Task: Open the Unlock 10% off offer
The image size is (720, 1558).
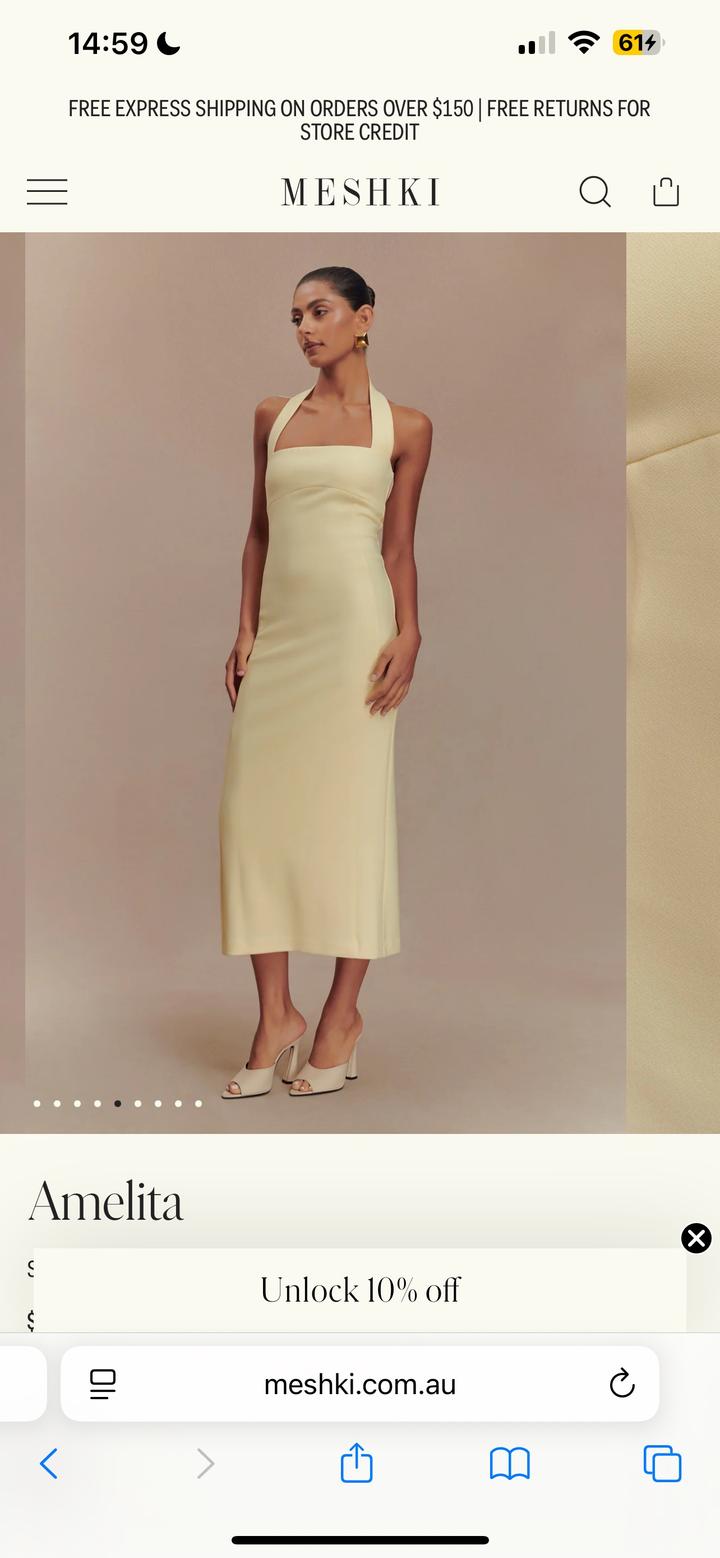Action: pos(360,1290)
